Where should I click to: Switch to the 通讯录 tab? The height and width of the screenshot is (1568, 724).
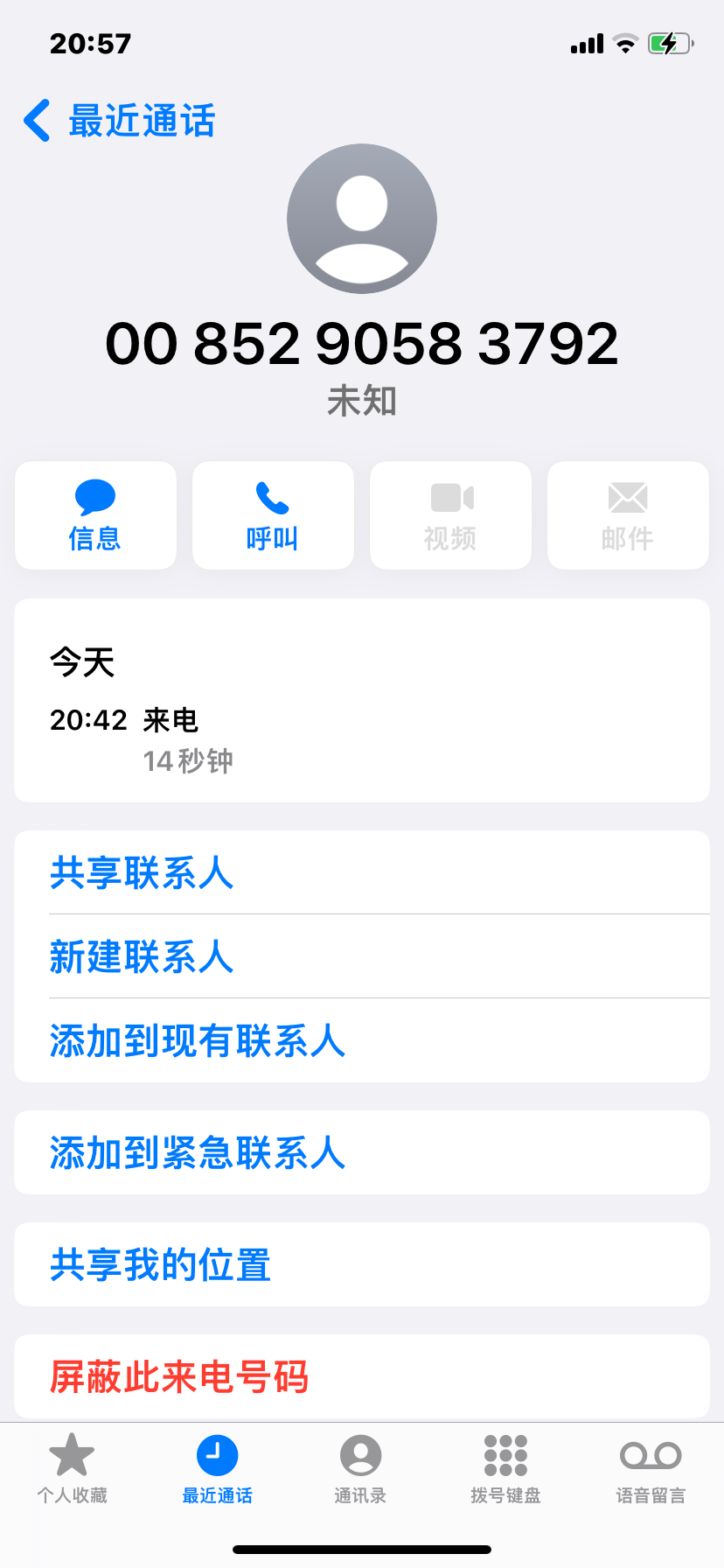(360, 1469)
